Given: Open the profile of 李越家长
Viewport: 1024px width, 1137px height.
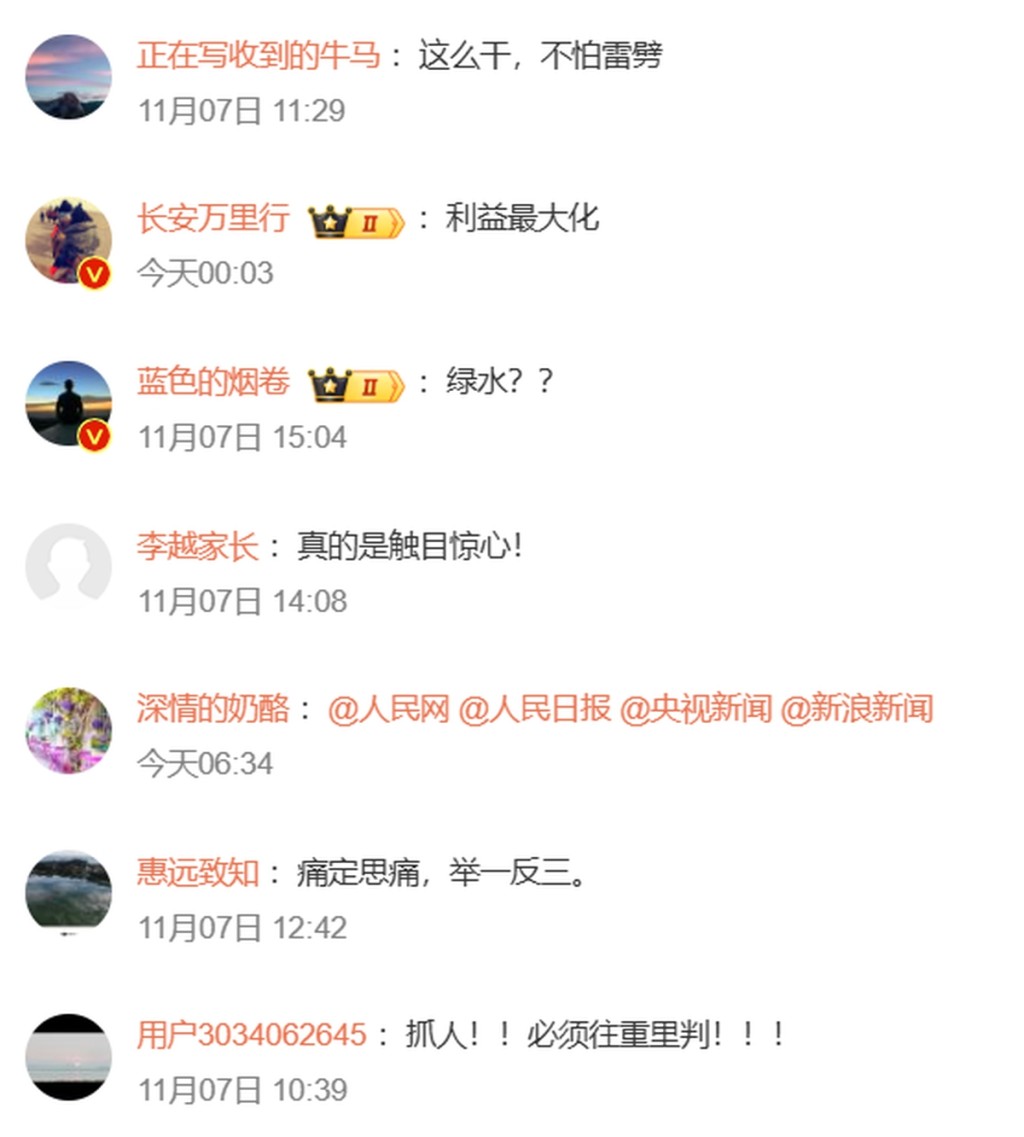Looking at the screenshot, I should click(x=200, y=548).
